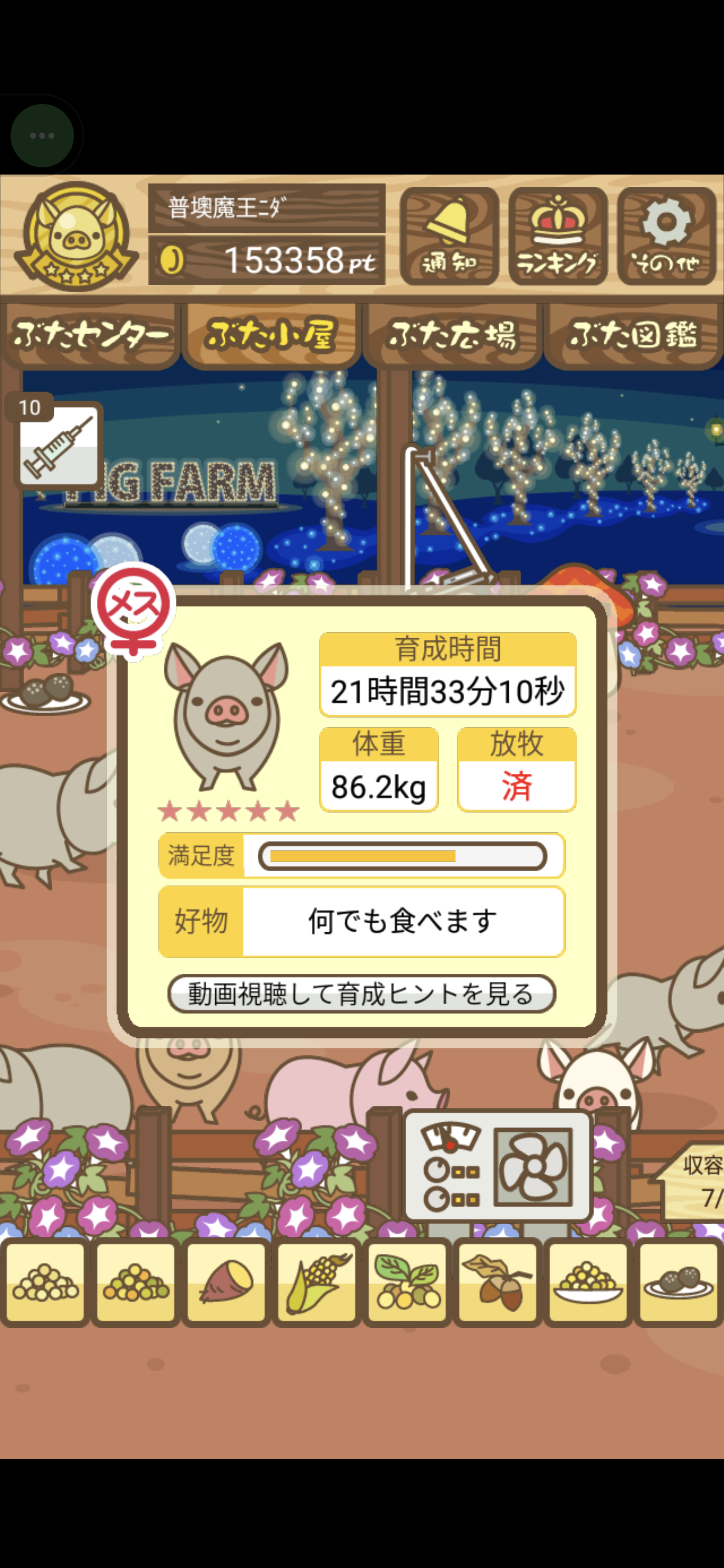Image resolution: width=724 pixels, height=1568 pixels.
Task: Select the yellow beans bowl feed
Action: click(588, 1283)
